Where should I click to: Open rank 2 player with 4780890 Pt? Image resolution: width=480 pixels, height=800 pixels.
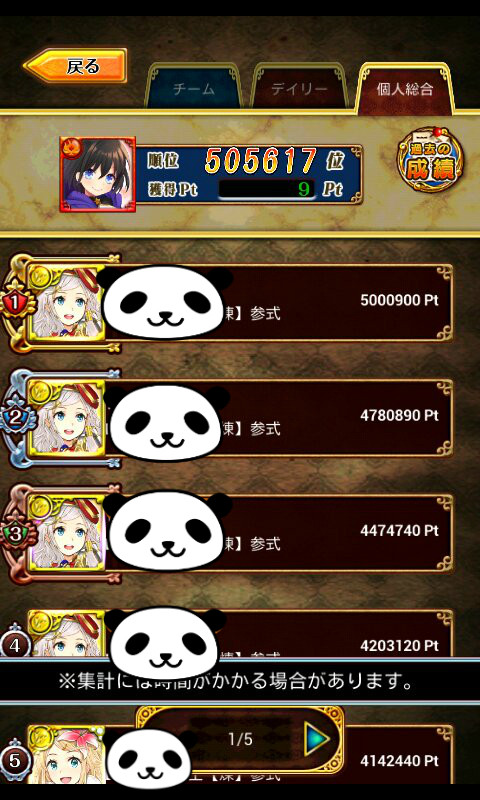tap(240, 417)
